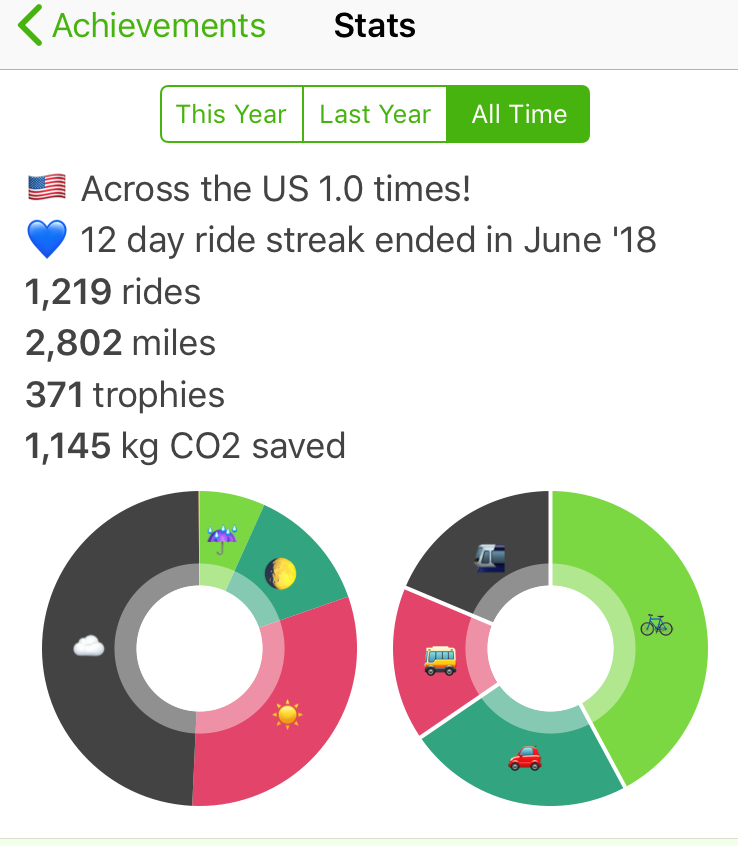Tap the blue heart streak icon

pos(45,239)
